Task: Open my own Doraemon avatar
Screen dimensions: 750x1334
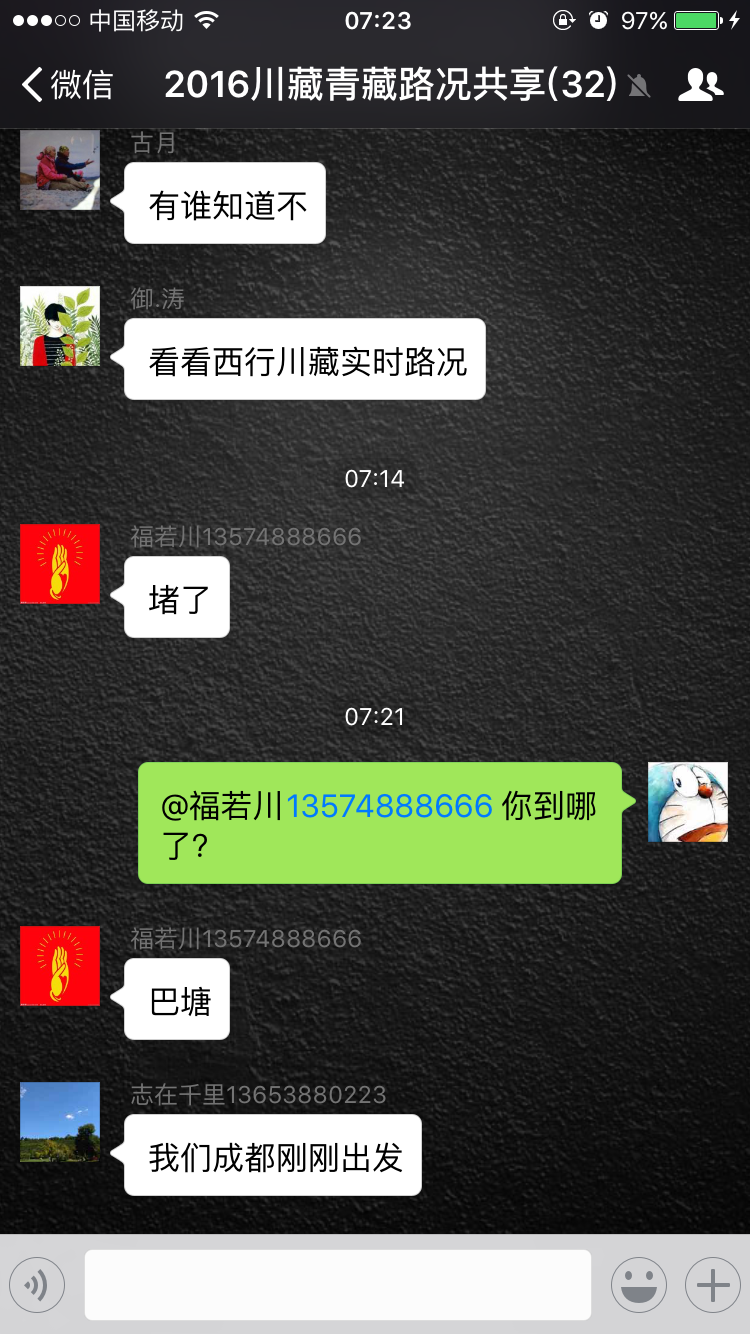Action: tap(688, 802)
